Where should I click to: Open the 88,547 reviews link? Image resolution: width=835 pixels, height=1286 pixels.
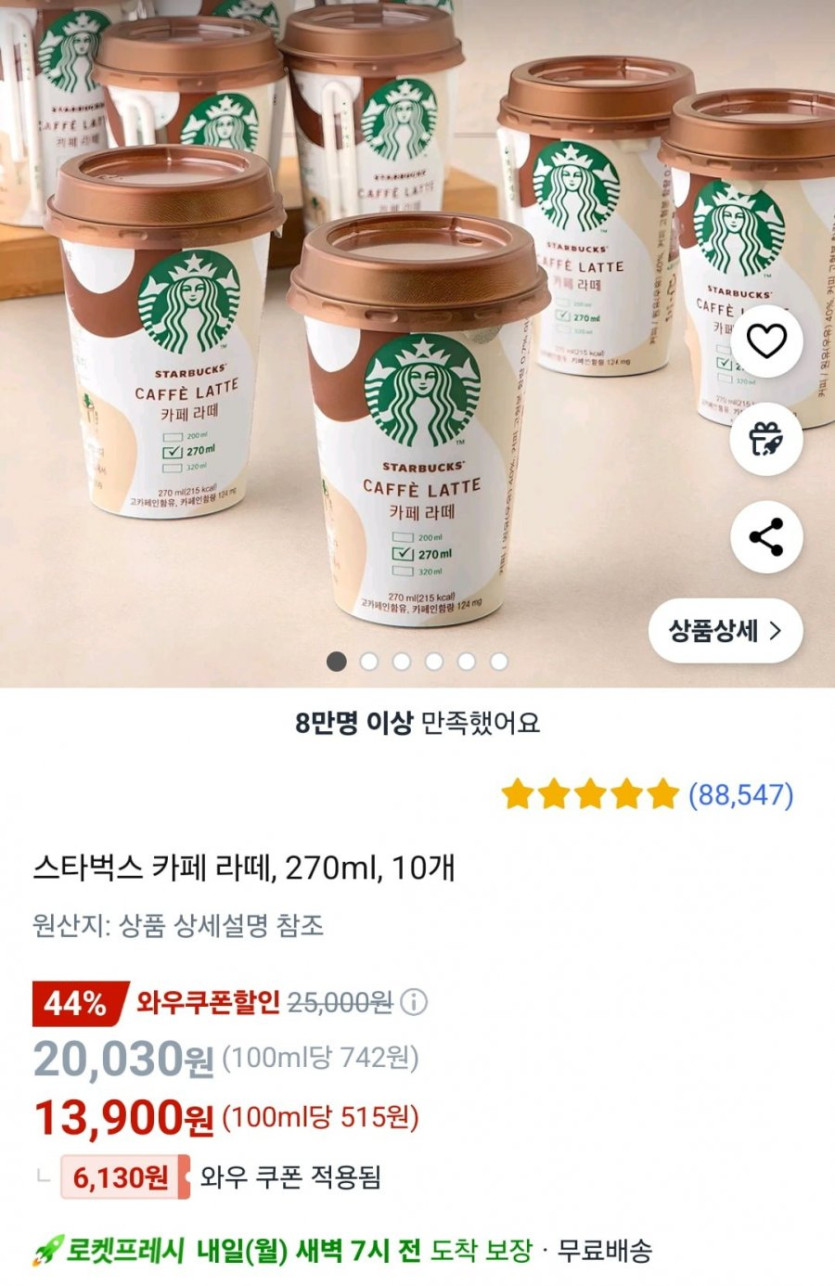741,795
